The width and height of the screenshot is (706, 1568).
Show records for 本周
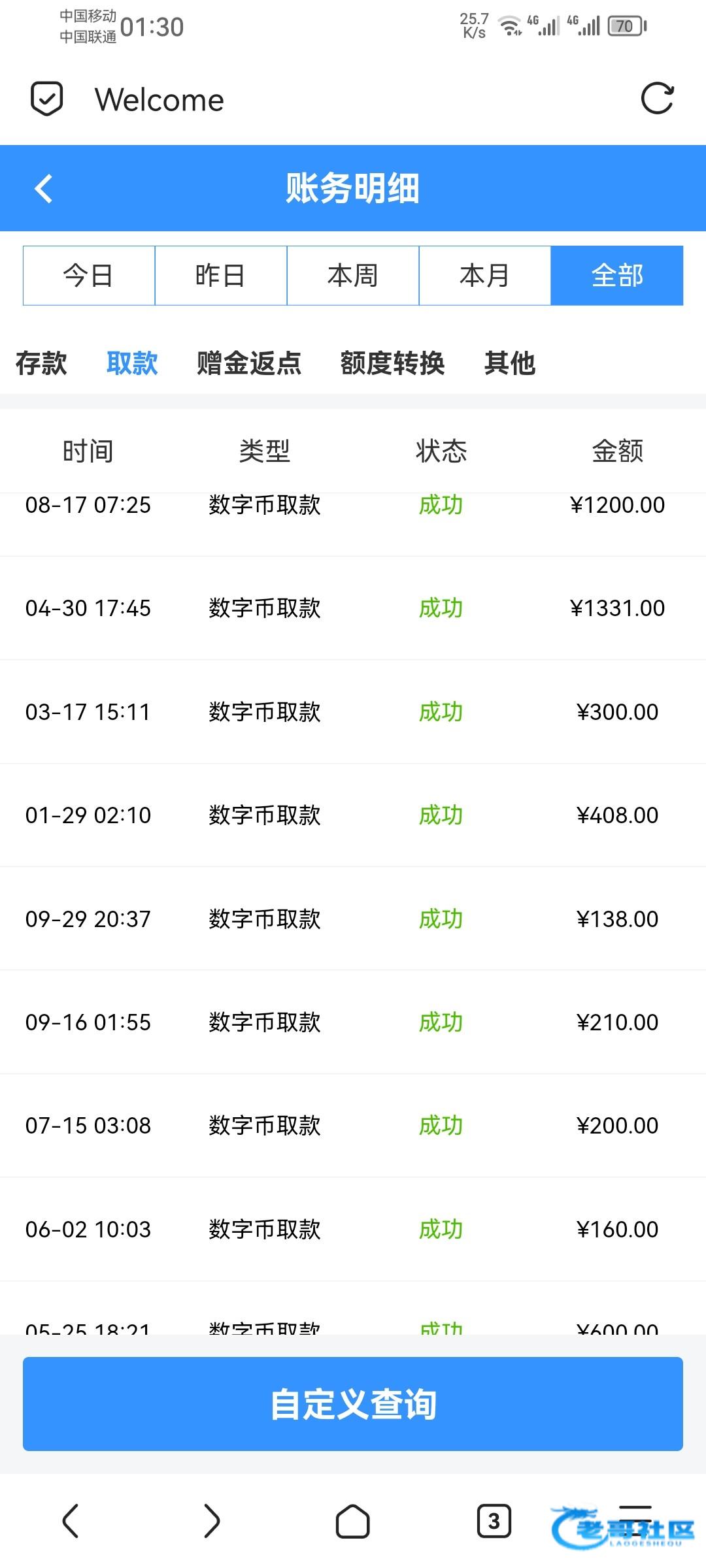coord(353,276)
